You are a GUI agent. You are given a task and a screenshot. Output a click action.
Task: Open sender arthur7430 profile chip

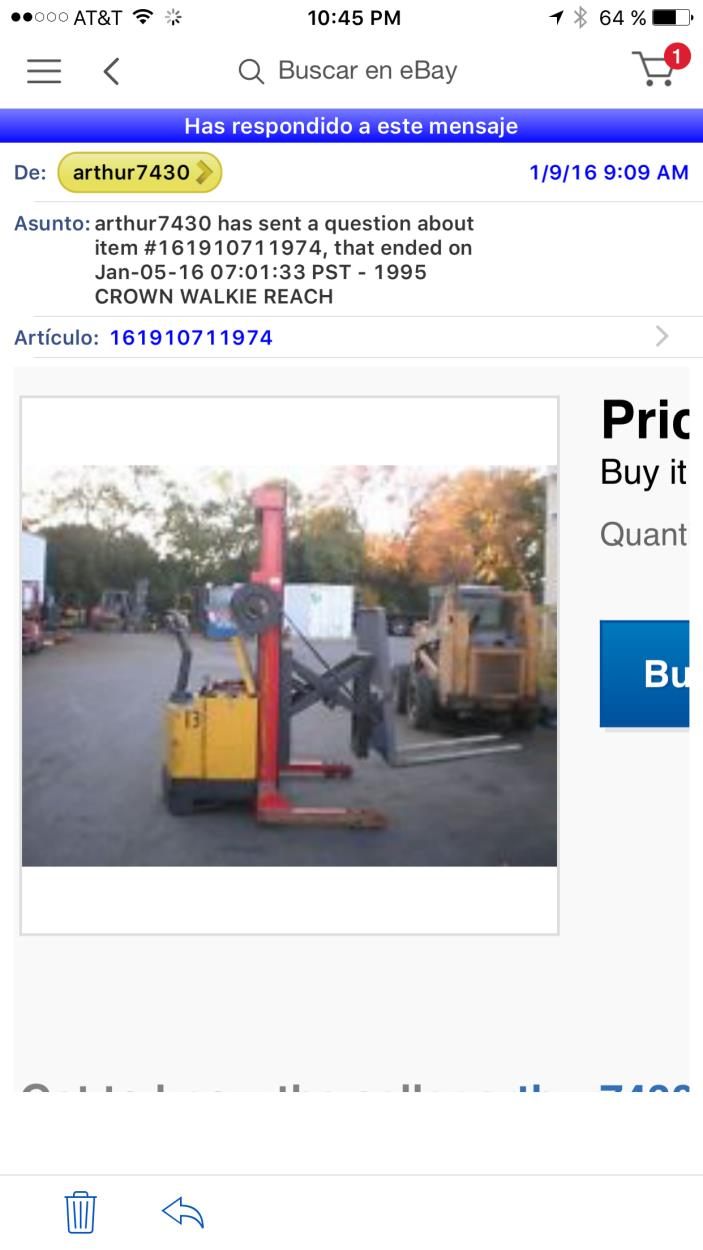pyautogui.click(x=140, y=173)
